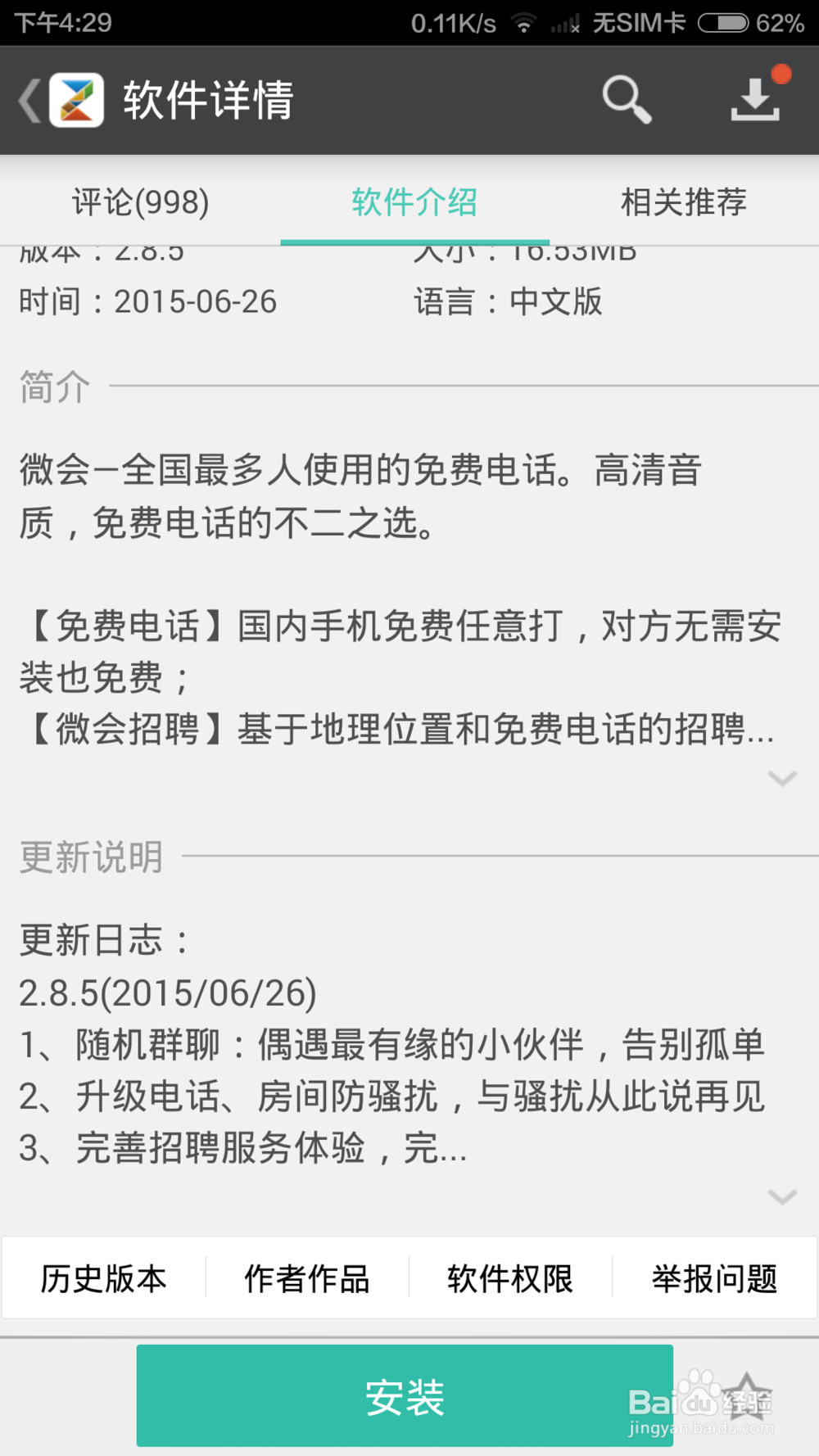This screenshot has height=1456, width=819.
Task: Open the search function
Action: click(627, 99)
